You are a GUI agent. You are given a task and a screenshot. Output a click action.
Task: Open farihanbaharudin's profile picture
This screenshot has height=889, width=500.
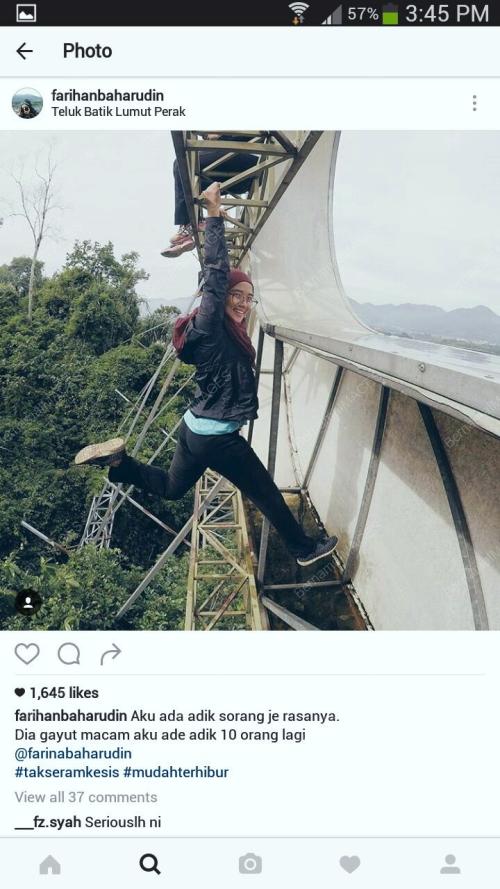coord(27,103)
